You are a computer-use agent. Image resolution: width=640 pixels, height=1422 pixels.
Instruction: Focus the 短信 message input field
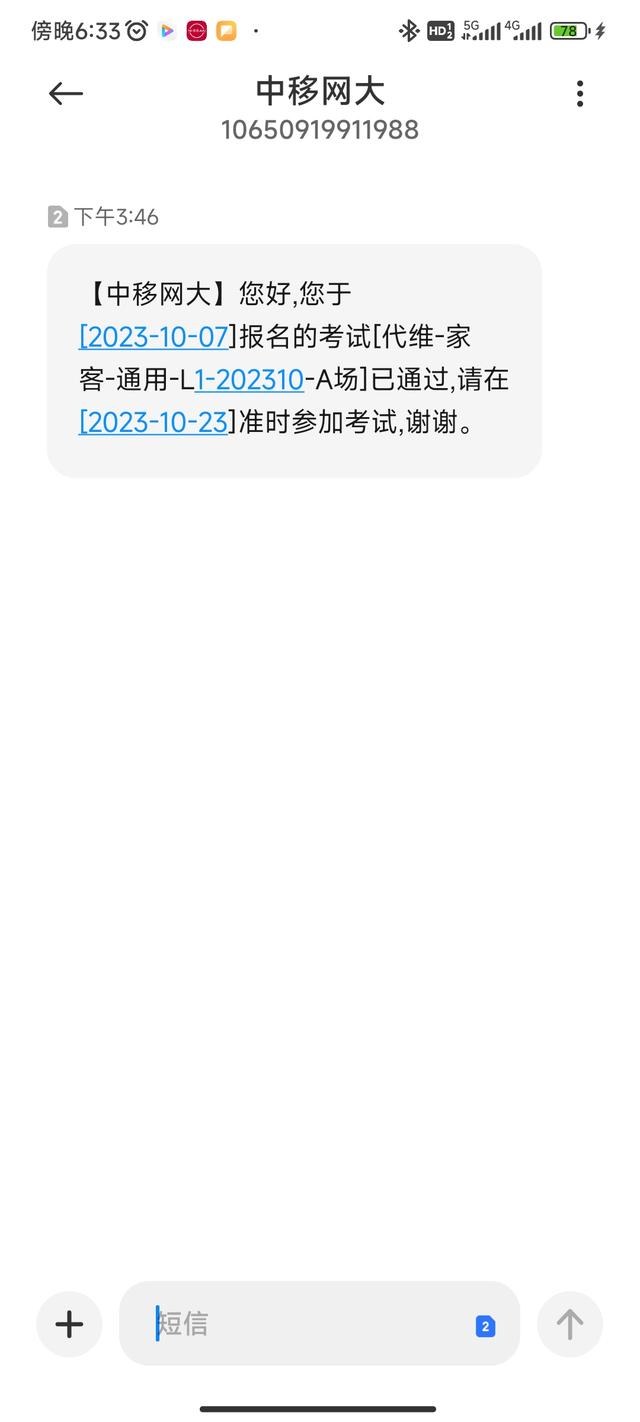pos(300,1324)
